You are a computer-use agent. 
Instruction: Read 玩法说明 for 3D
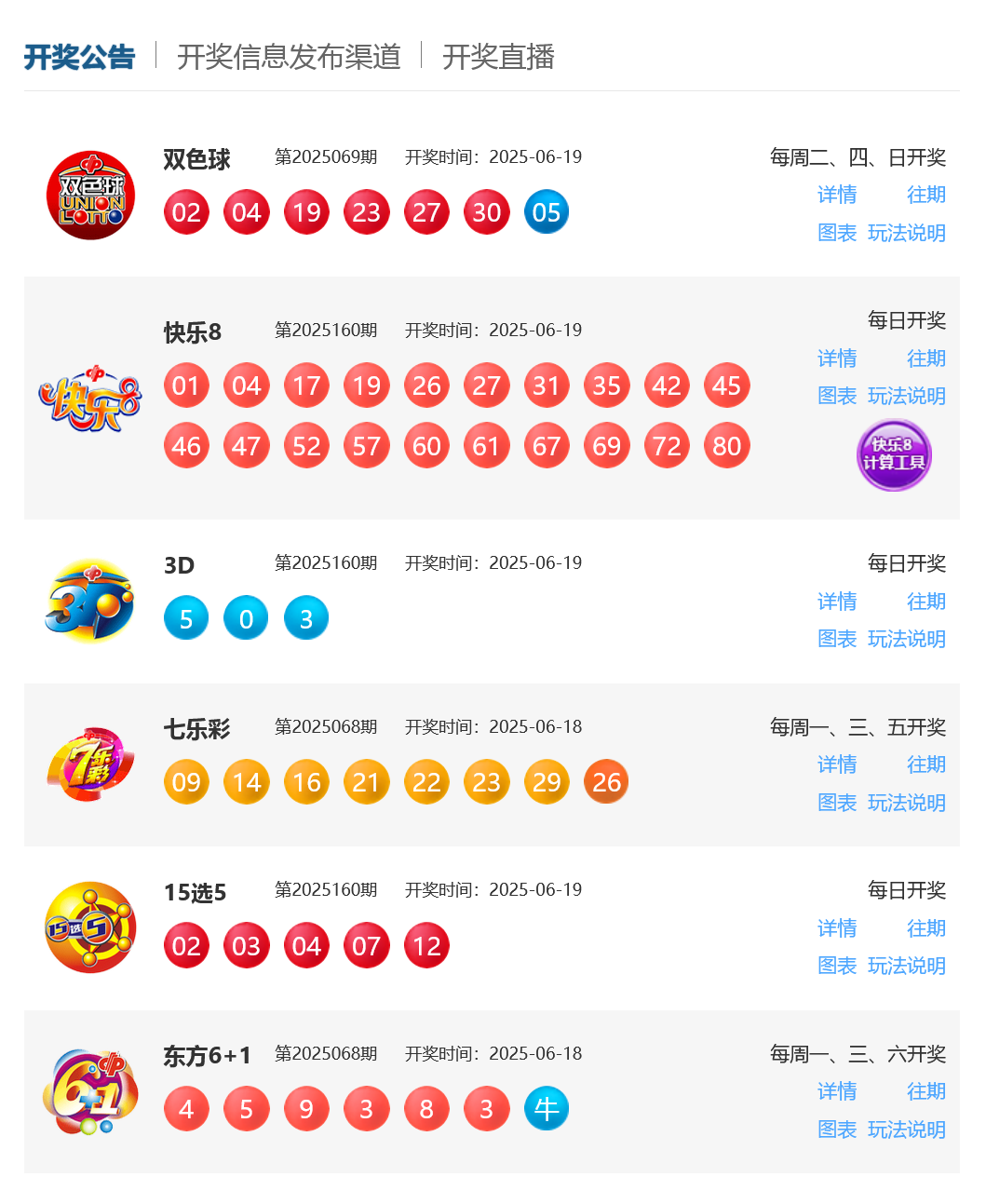coord(906,639)
